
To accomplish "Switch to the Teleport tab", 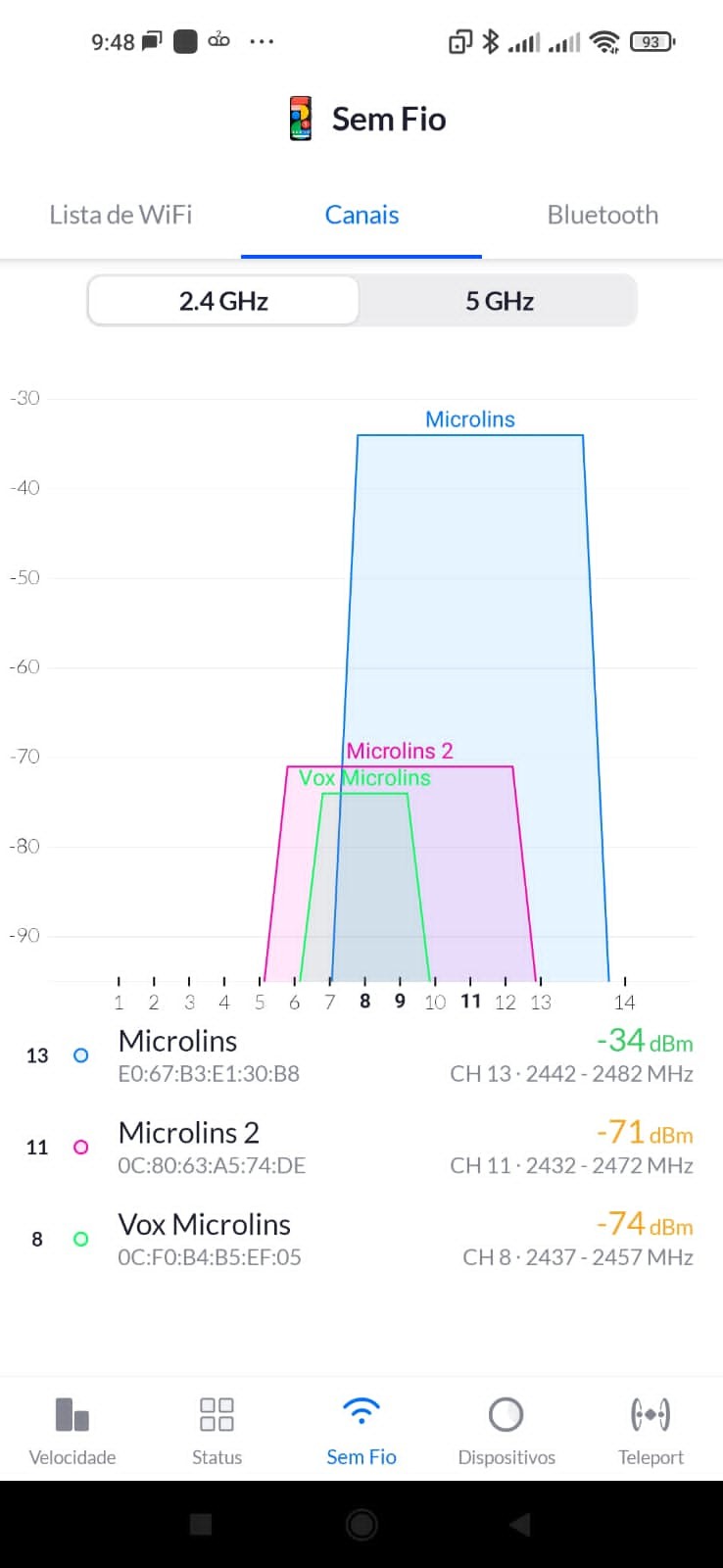I will click(651, 1430).
